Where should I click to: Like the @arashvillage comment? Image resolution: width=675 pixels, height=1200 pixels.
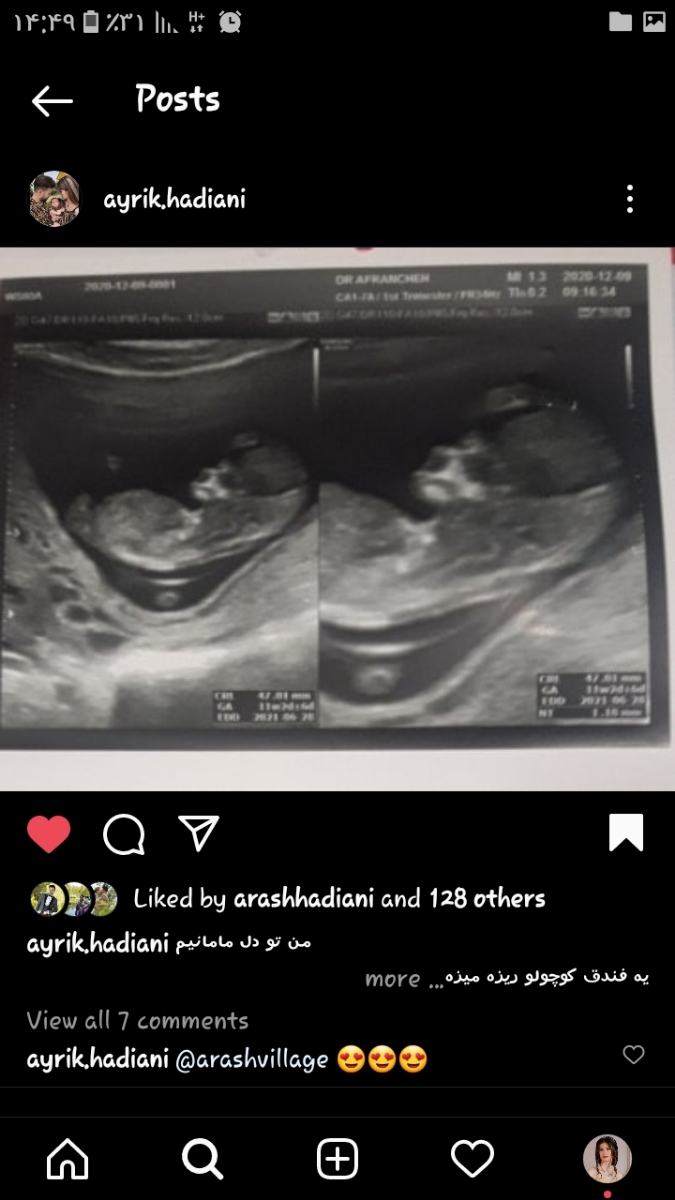click(x=633, y=1055)
